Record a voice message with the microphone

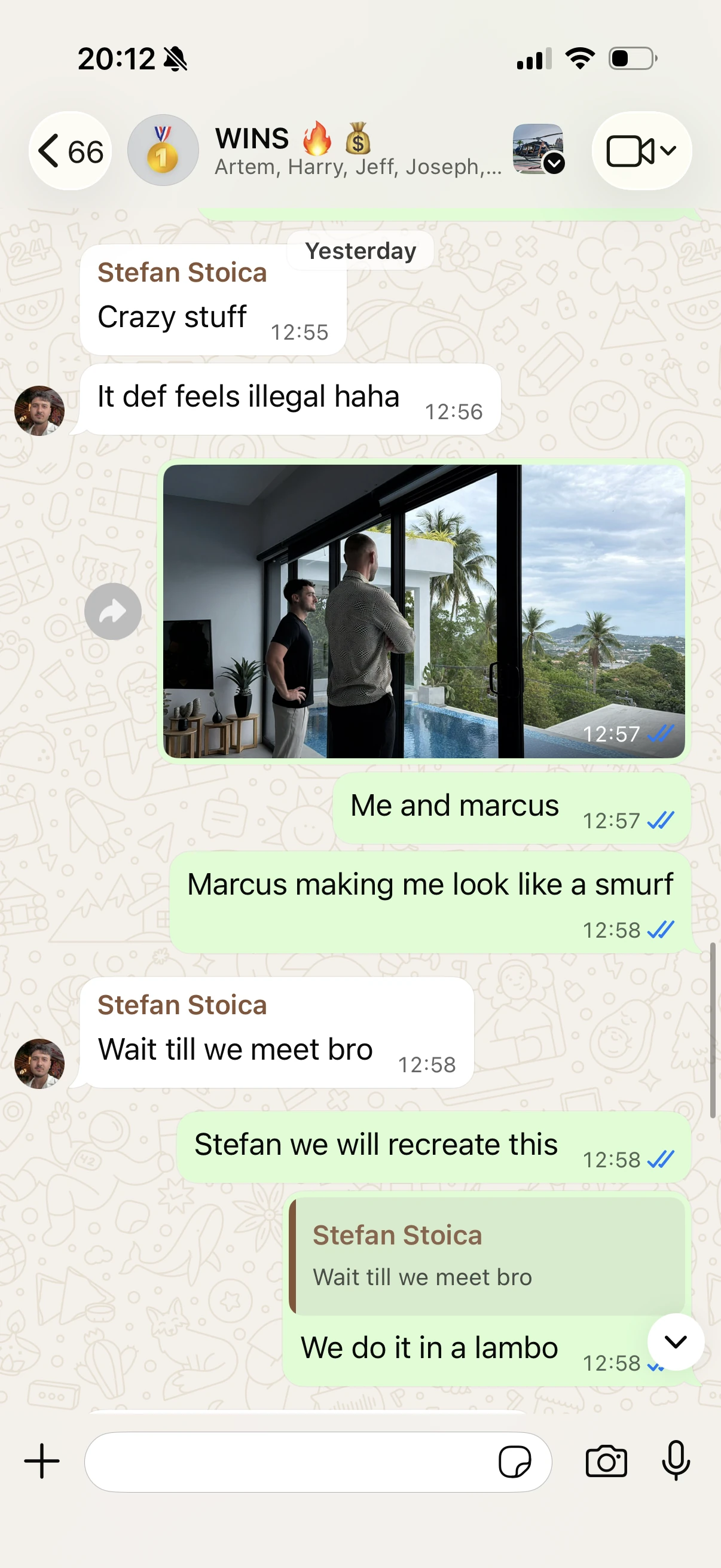tap(676, 1460)
